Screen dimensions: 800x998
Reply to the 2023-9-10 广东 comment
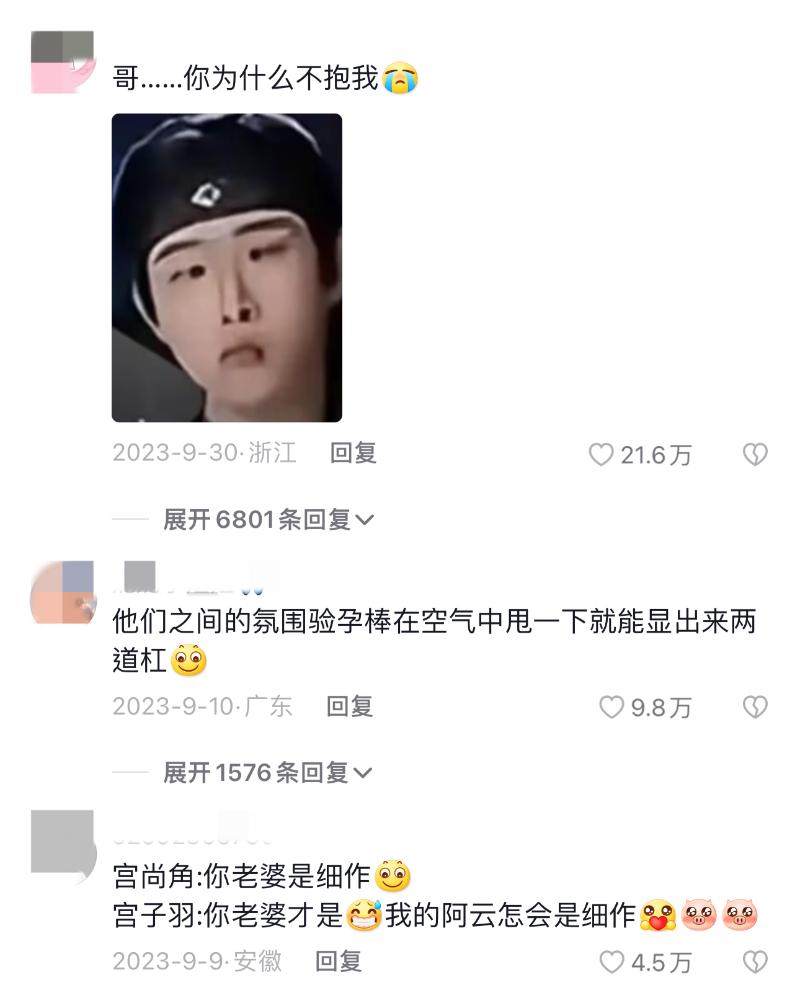point(349,707)
